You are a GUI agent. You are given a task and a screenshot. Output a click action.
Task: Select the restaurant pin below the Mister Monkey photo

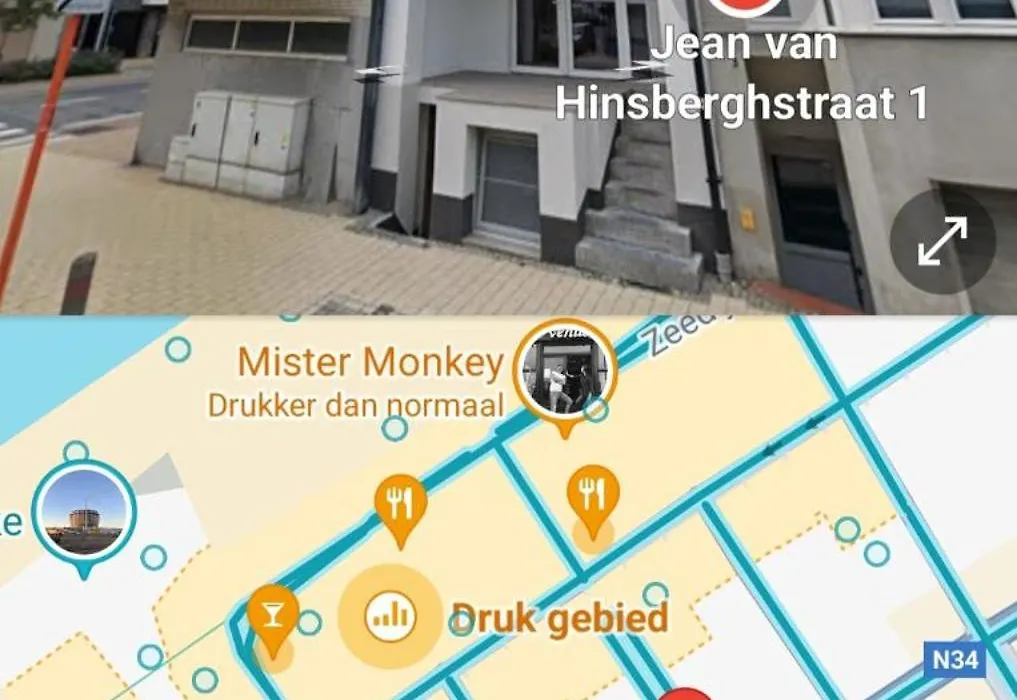pos(593,496)
